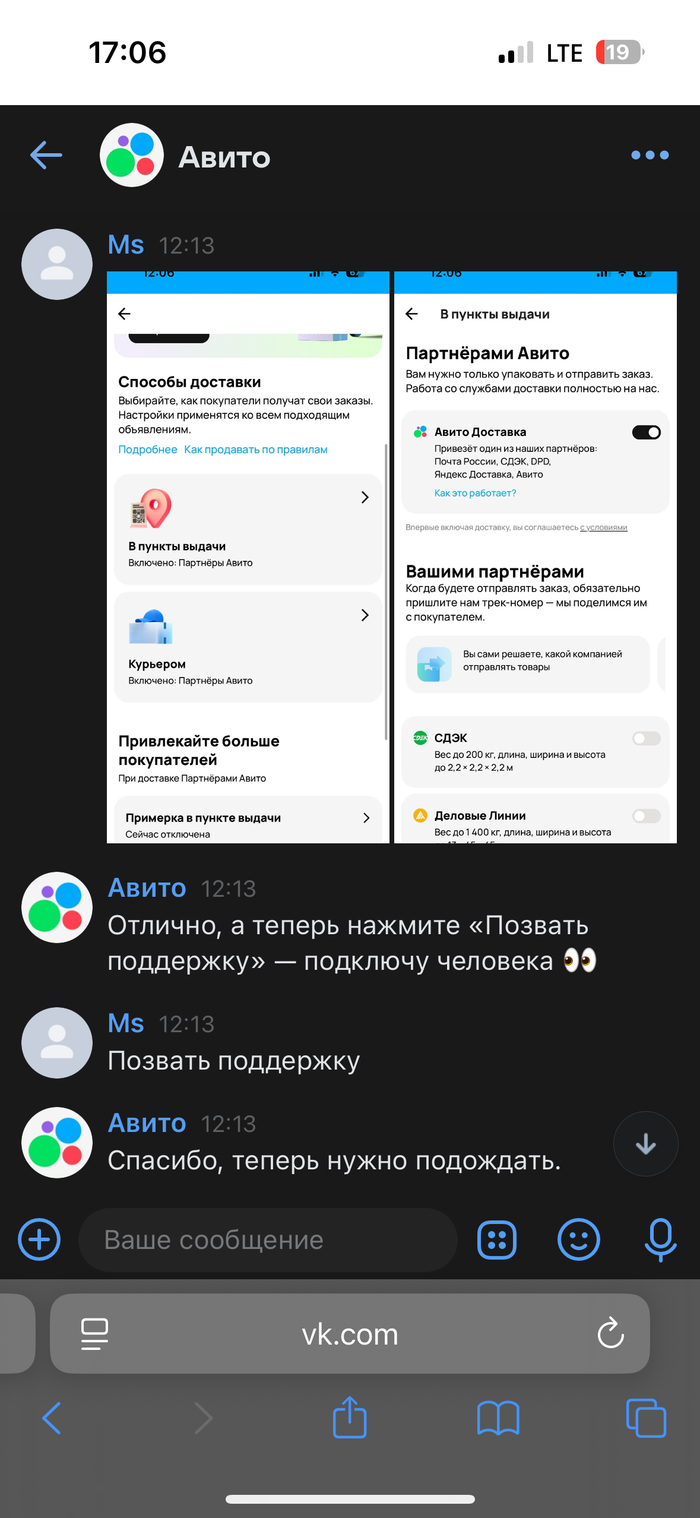Open the Авито chat header profile
Viewport: 700px width, 1518px height.
click(x=223, y=157)
